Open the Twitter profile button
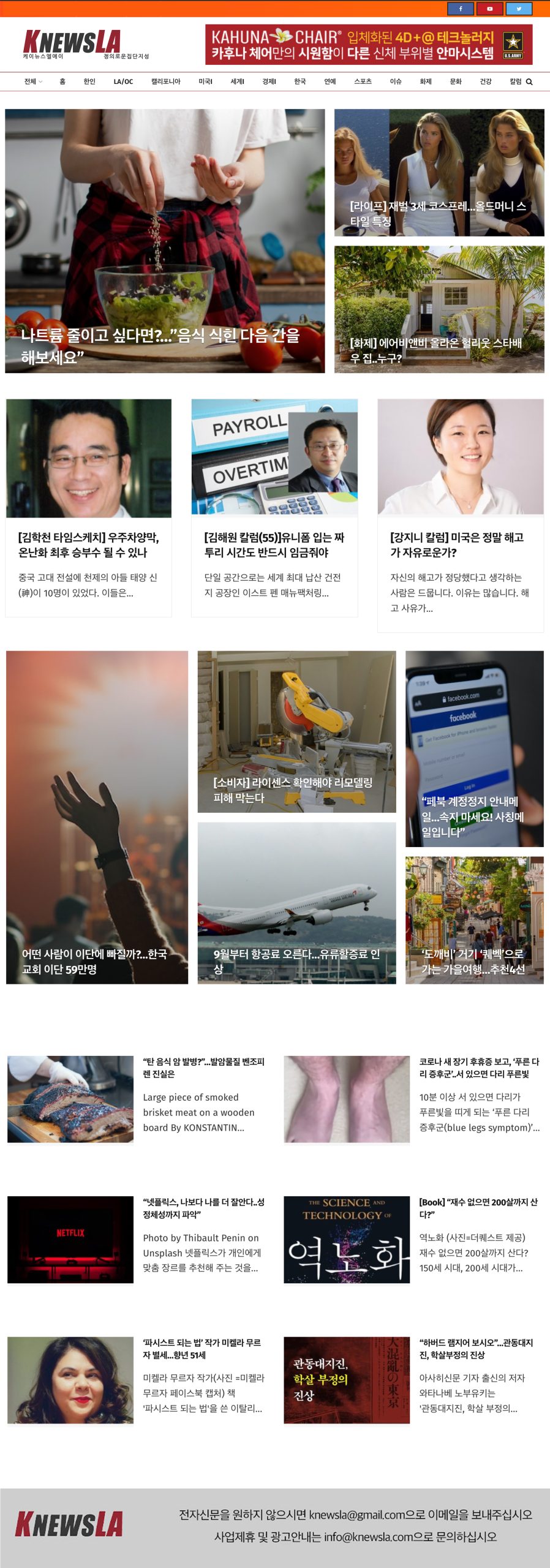The height and width of the screenshot is (1568, 550). point(519,9)
